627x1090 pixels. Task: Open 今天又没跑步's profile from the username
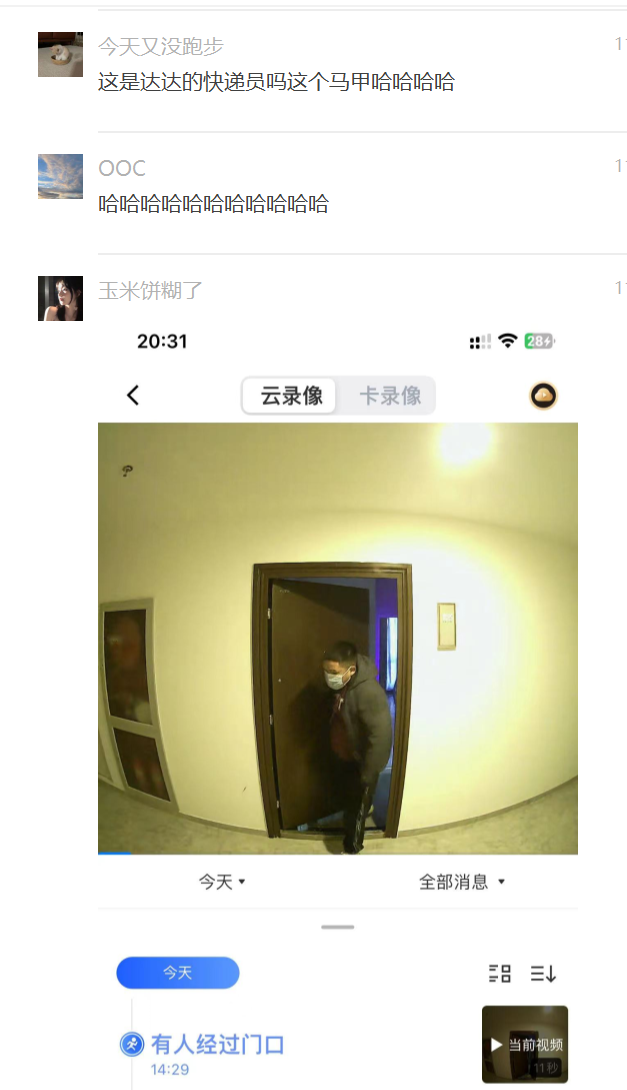(160, 46)
